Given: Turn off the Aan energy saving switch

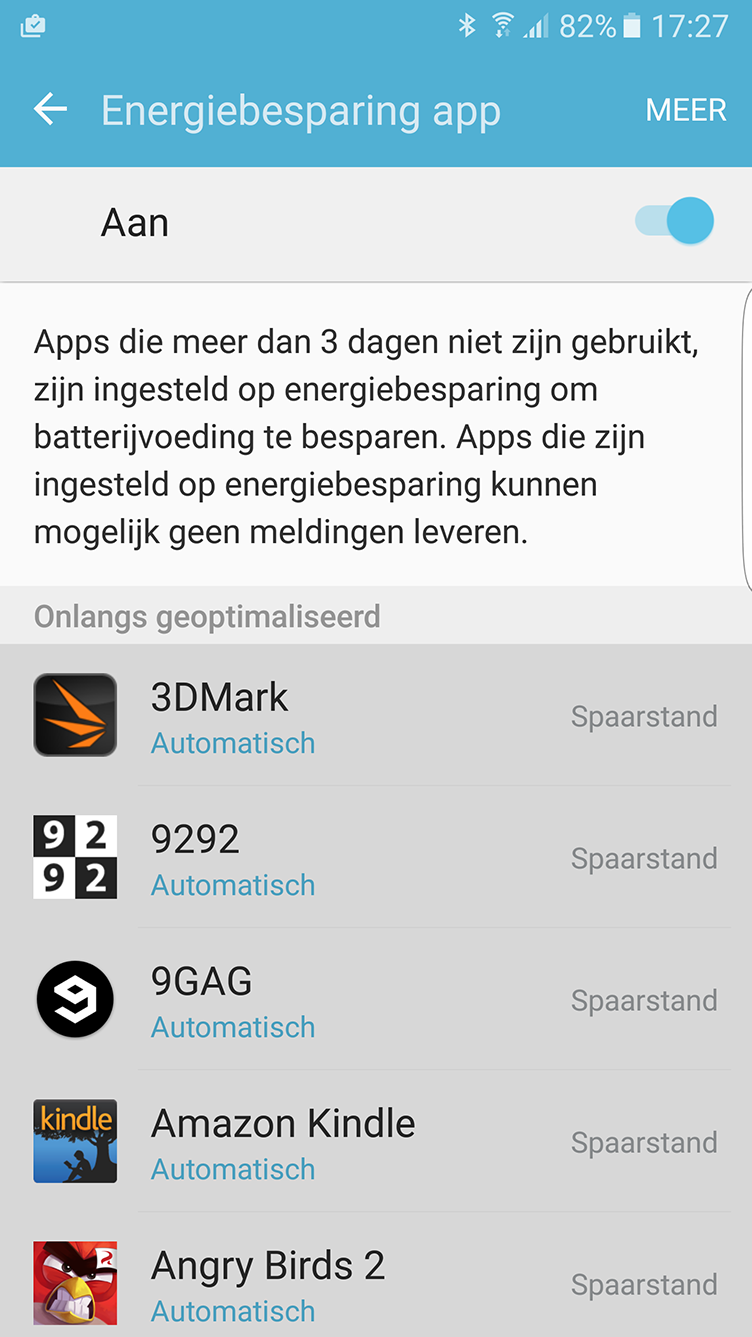Looking at the screenshot, I should [675, 221].
